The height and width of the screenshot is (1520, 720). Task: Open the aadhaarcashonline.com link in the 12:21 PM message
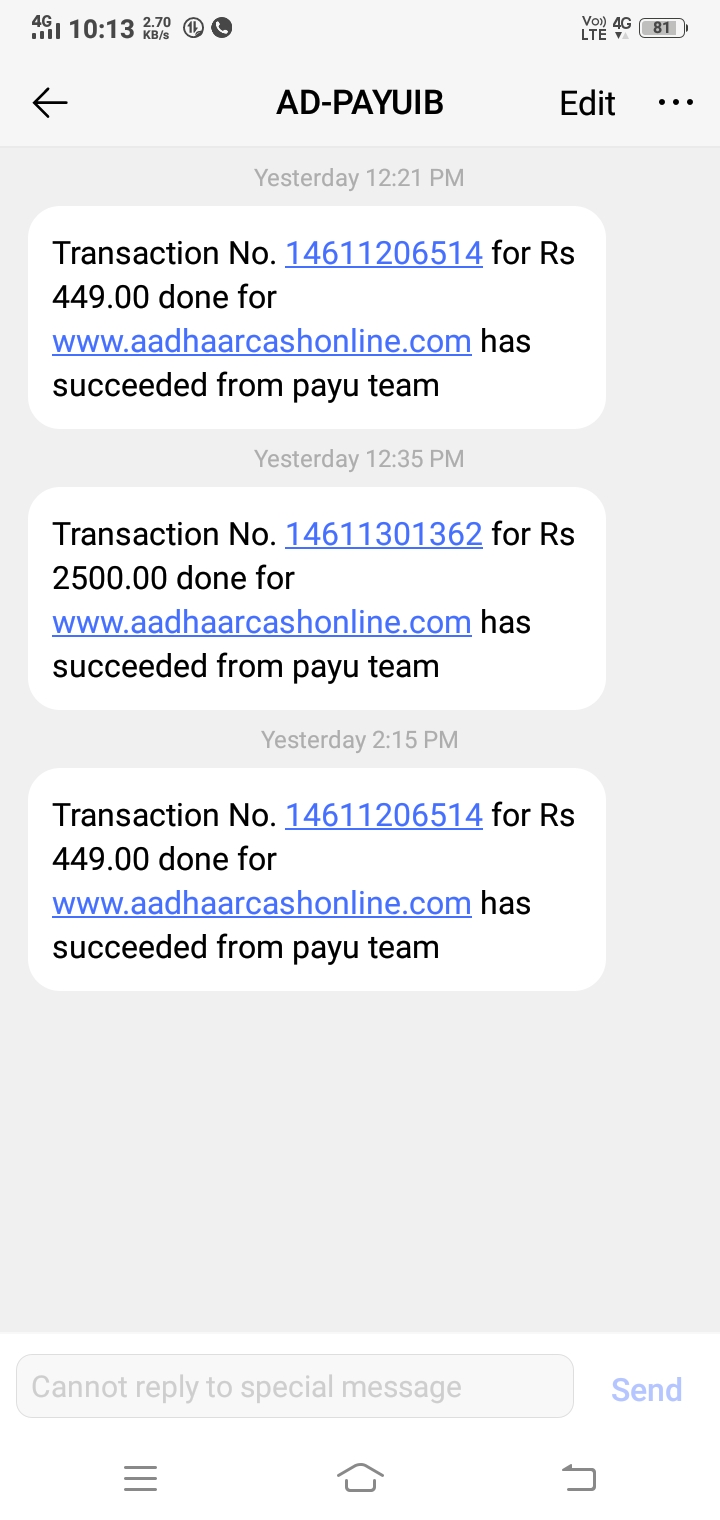pyautogui.click(x=261, y=341)
